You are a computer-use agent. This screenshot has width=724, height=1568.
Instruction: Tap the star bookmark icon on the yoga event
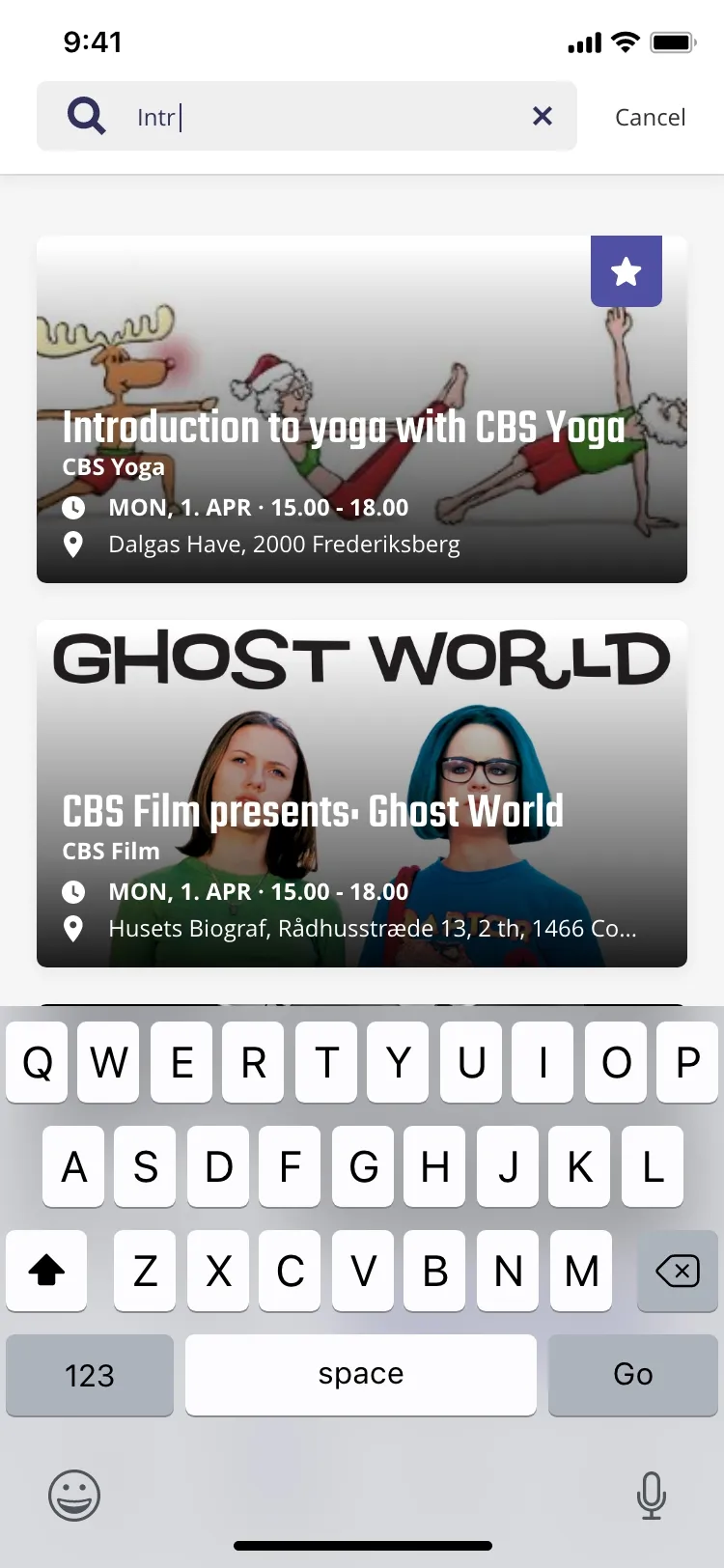pyautogui.click(x=626, y=271)
